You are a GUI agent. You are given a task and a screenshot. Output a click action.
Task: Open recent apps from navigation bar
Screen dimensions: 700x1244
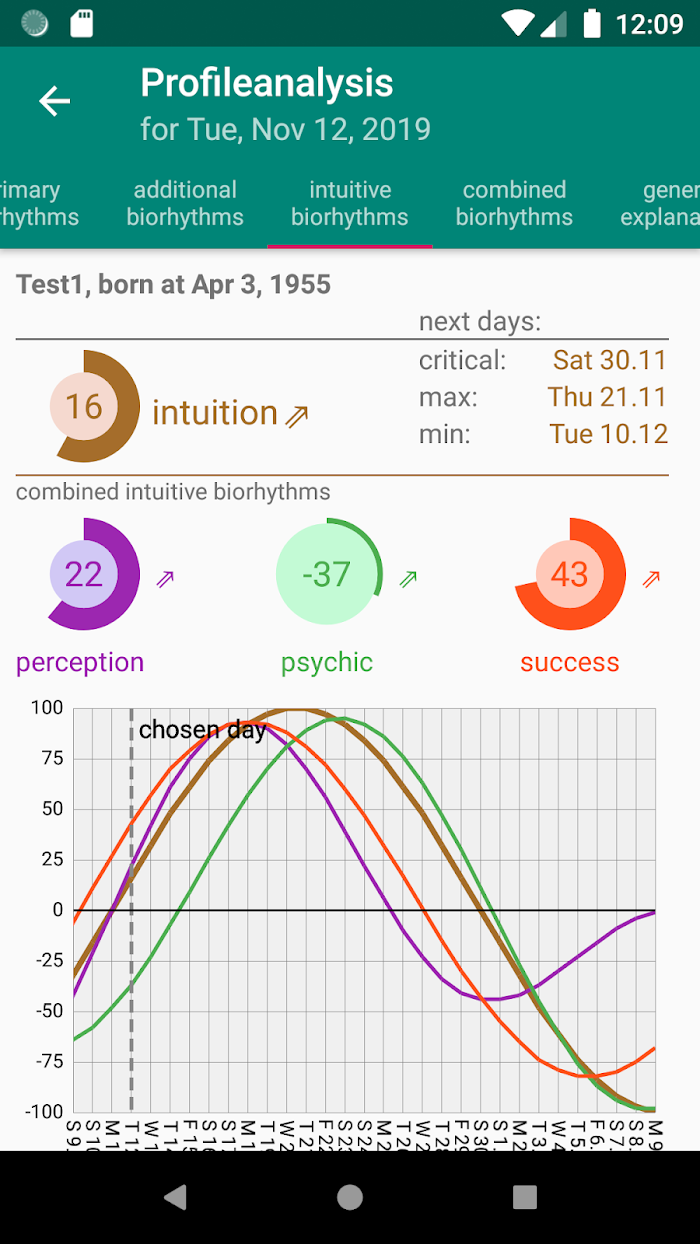click(x=524, y=1197)
